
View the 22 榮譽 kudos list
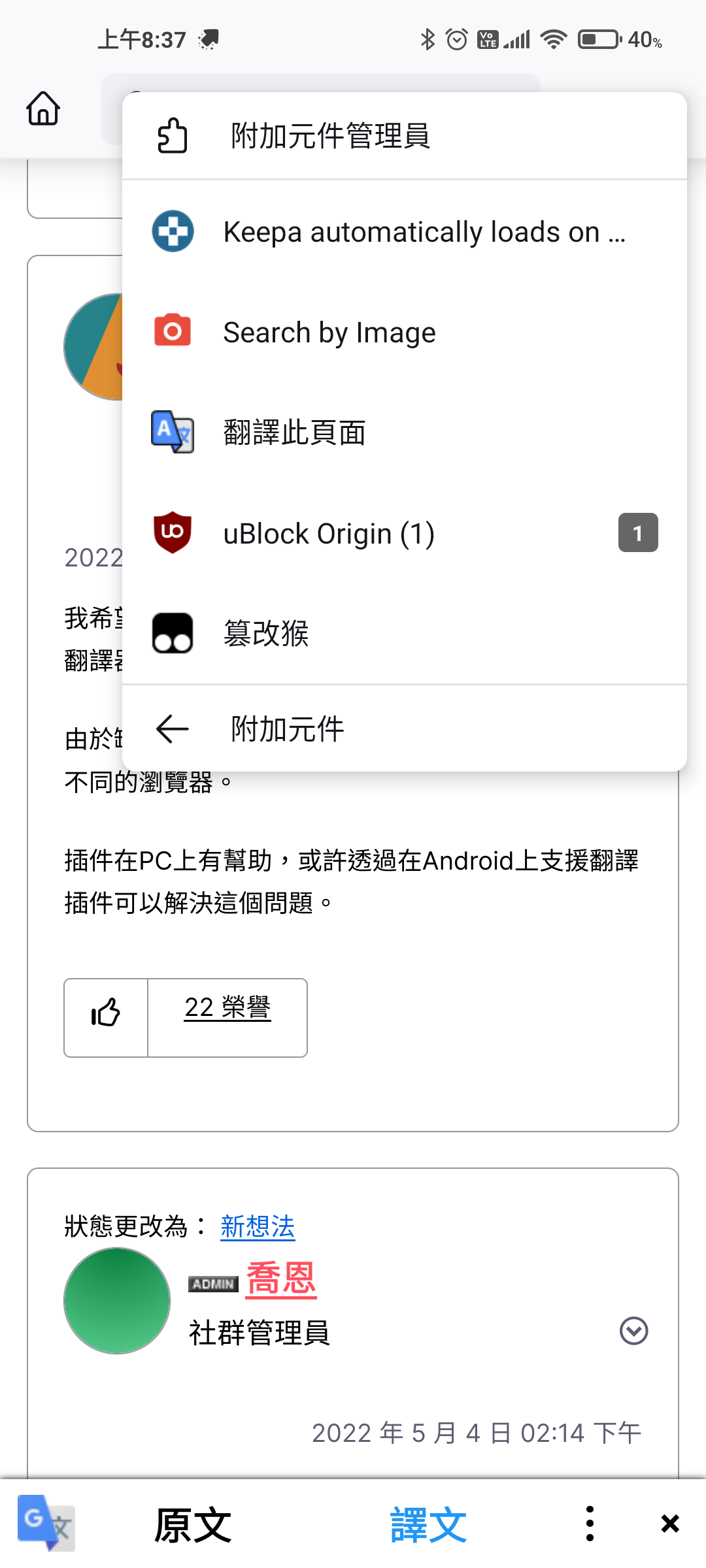[227, 1007]
